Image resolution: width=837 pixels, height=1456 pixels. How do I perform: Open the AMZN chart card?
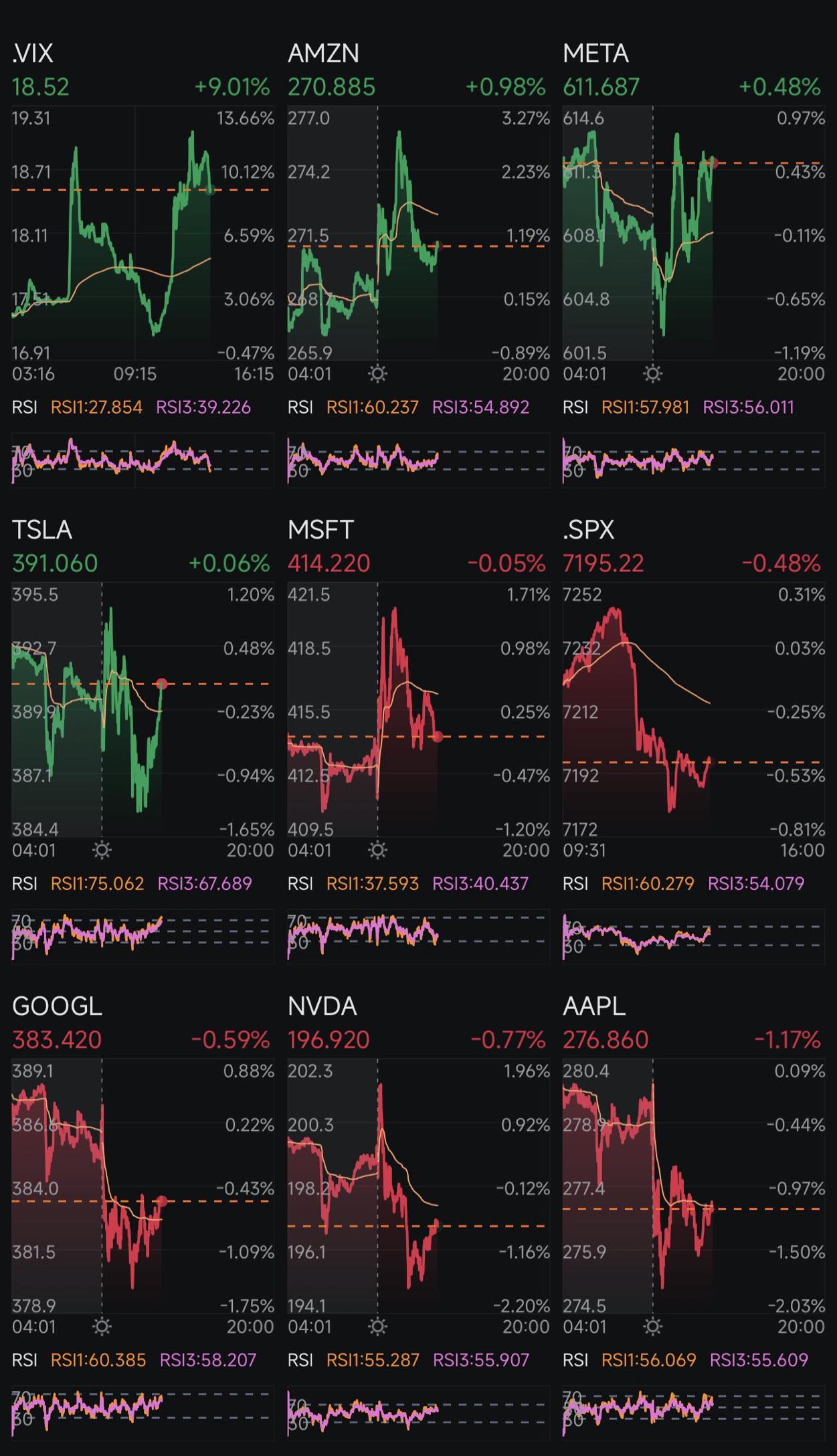coord(418,264)
